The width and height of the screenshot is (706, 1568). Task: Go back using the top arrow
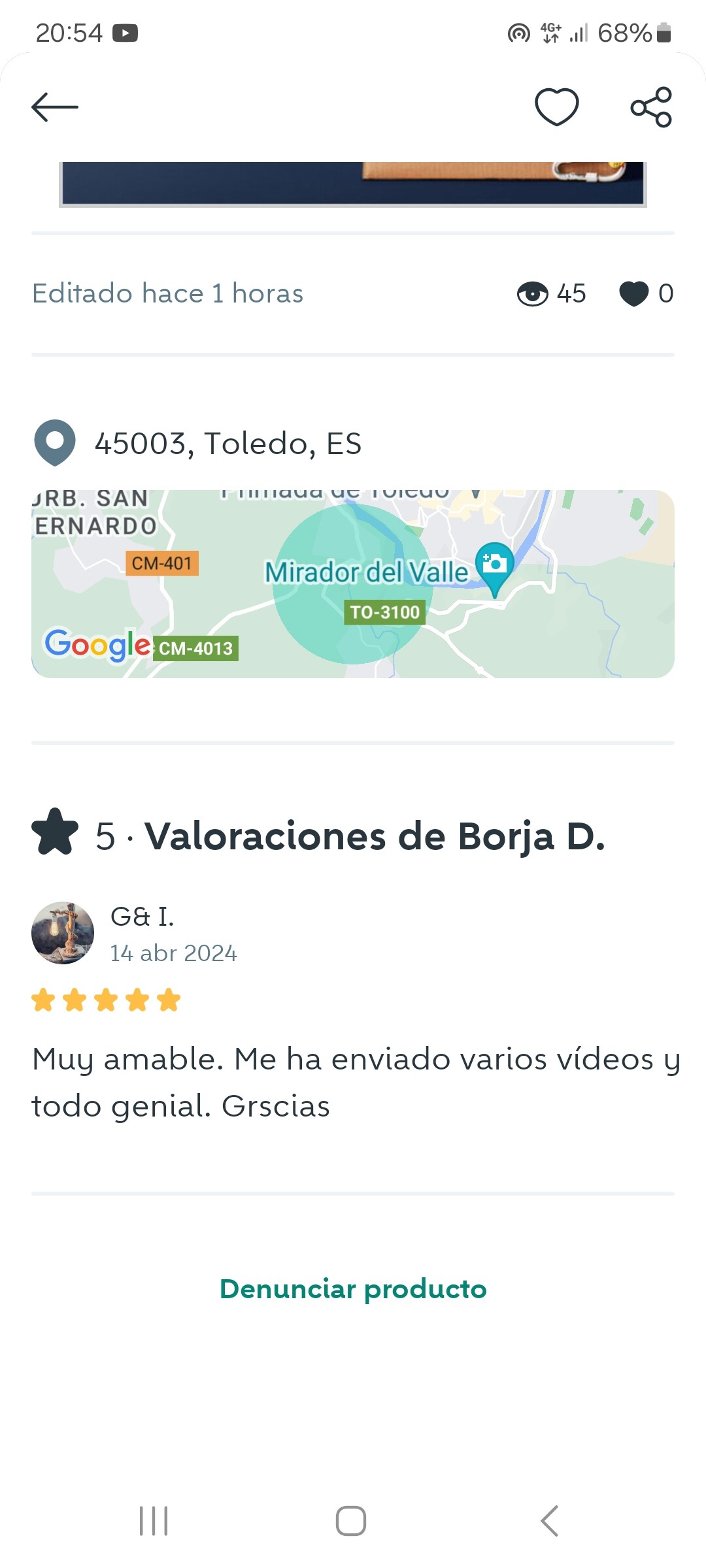(55, 107)
